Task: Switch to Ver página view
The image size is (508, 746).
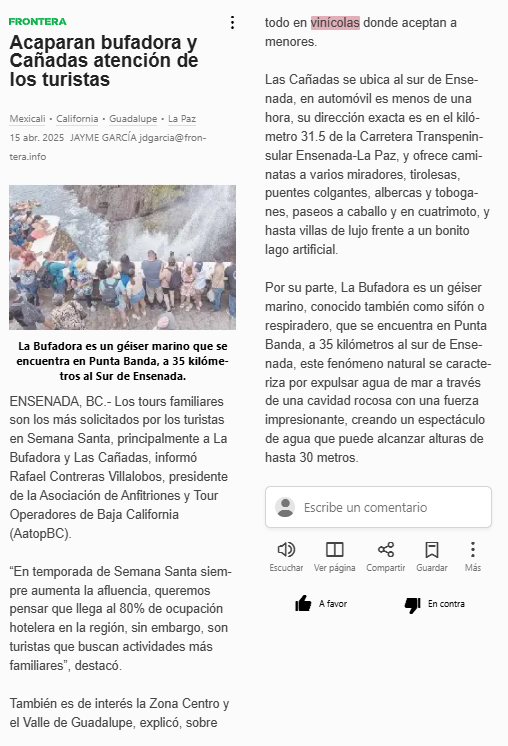Action: pos(334,557)
